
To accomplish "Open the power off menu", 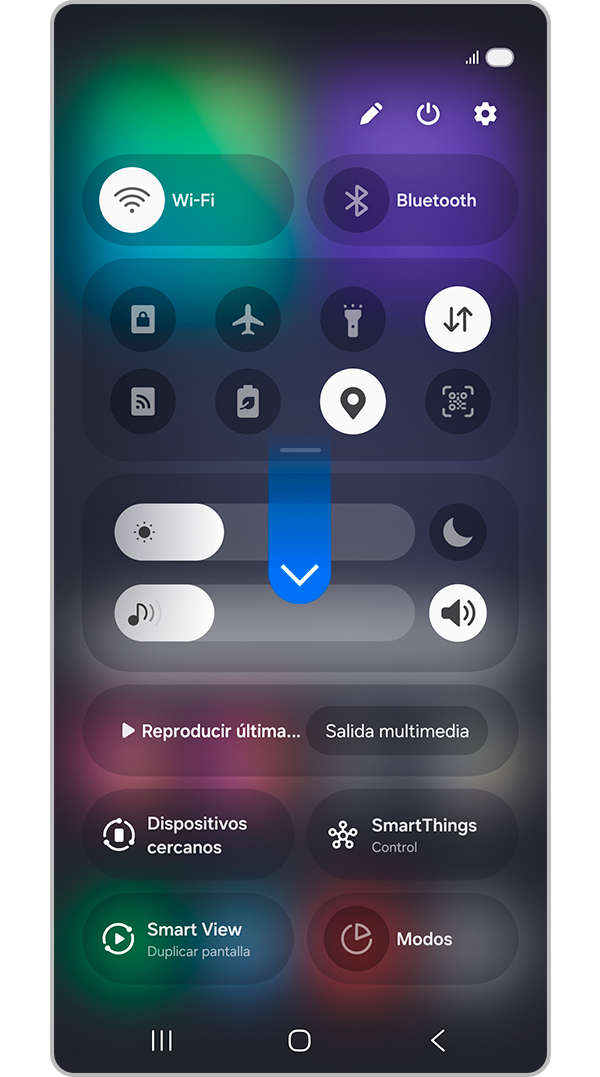I will coord(428,114).
